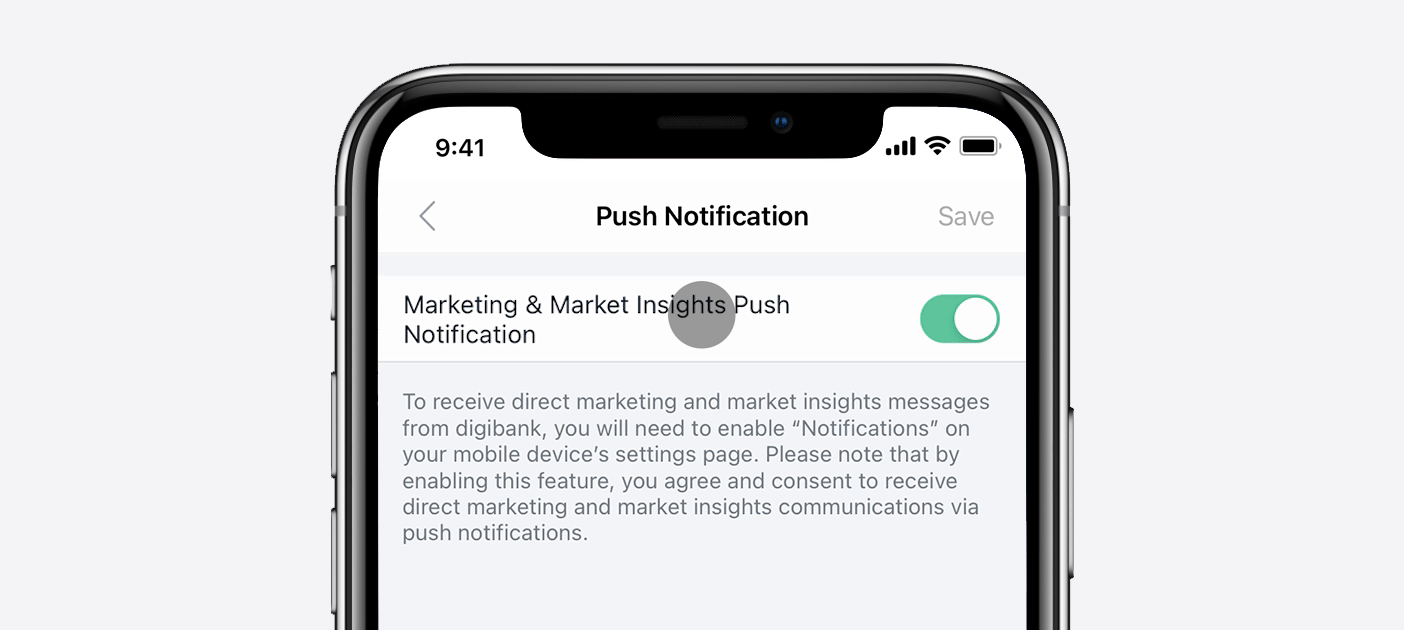Go back using the arrow icon

pos(427,216)
